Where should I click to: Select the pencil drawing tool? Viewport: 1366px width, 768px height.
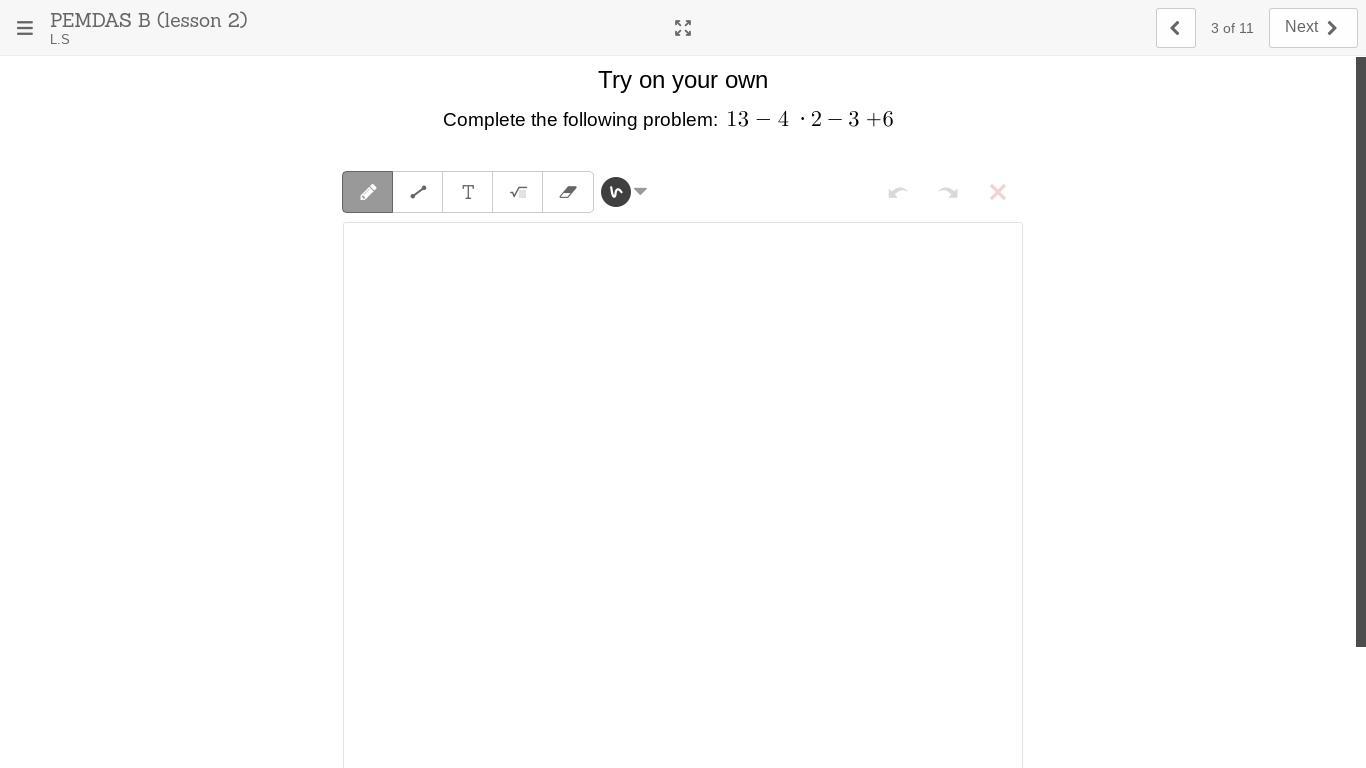(368, 192)
